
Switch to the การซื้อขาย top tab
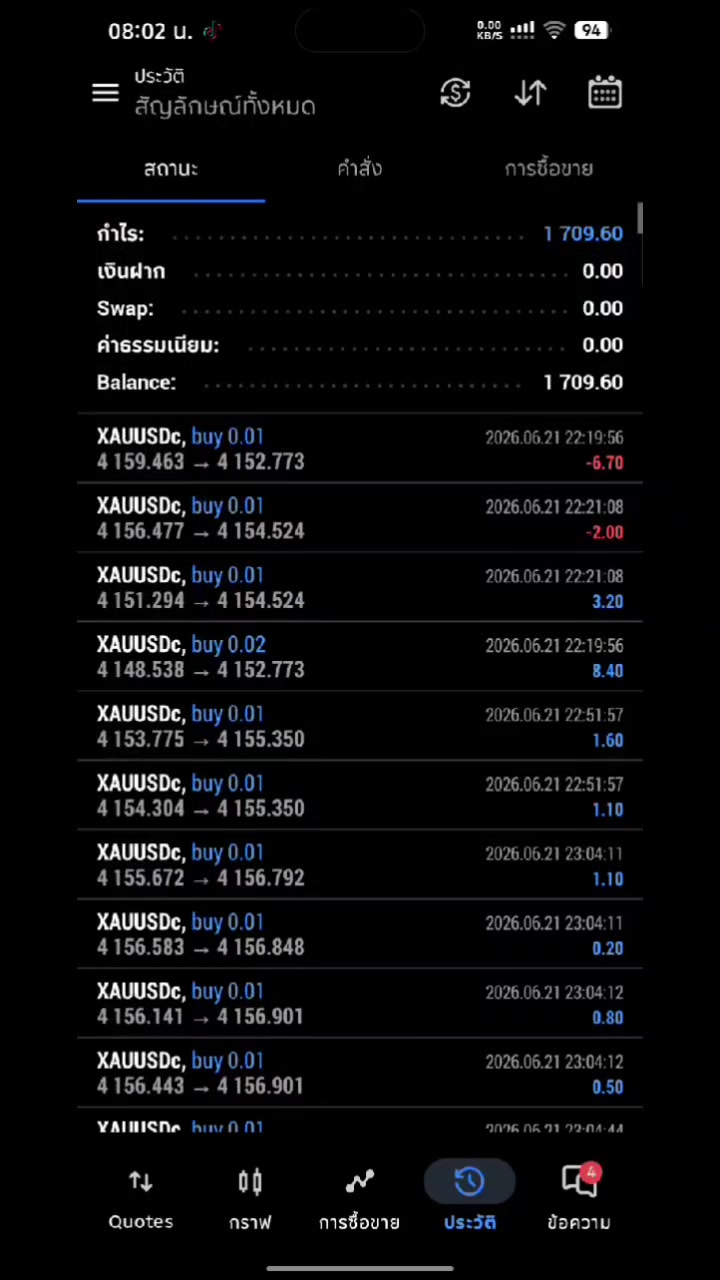548,168
